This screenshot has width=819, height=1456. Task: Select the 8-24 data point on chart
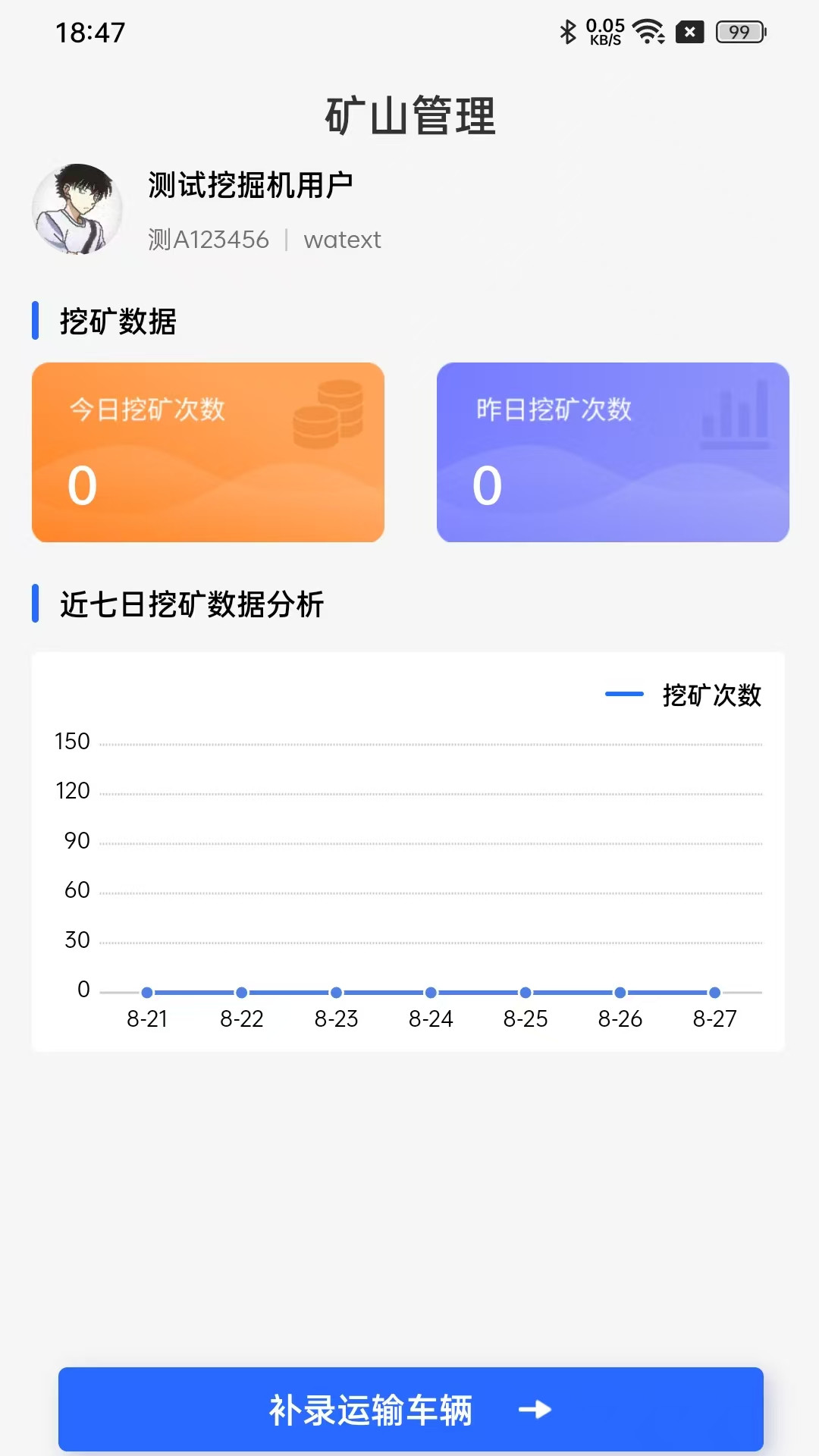point(431,993)
